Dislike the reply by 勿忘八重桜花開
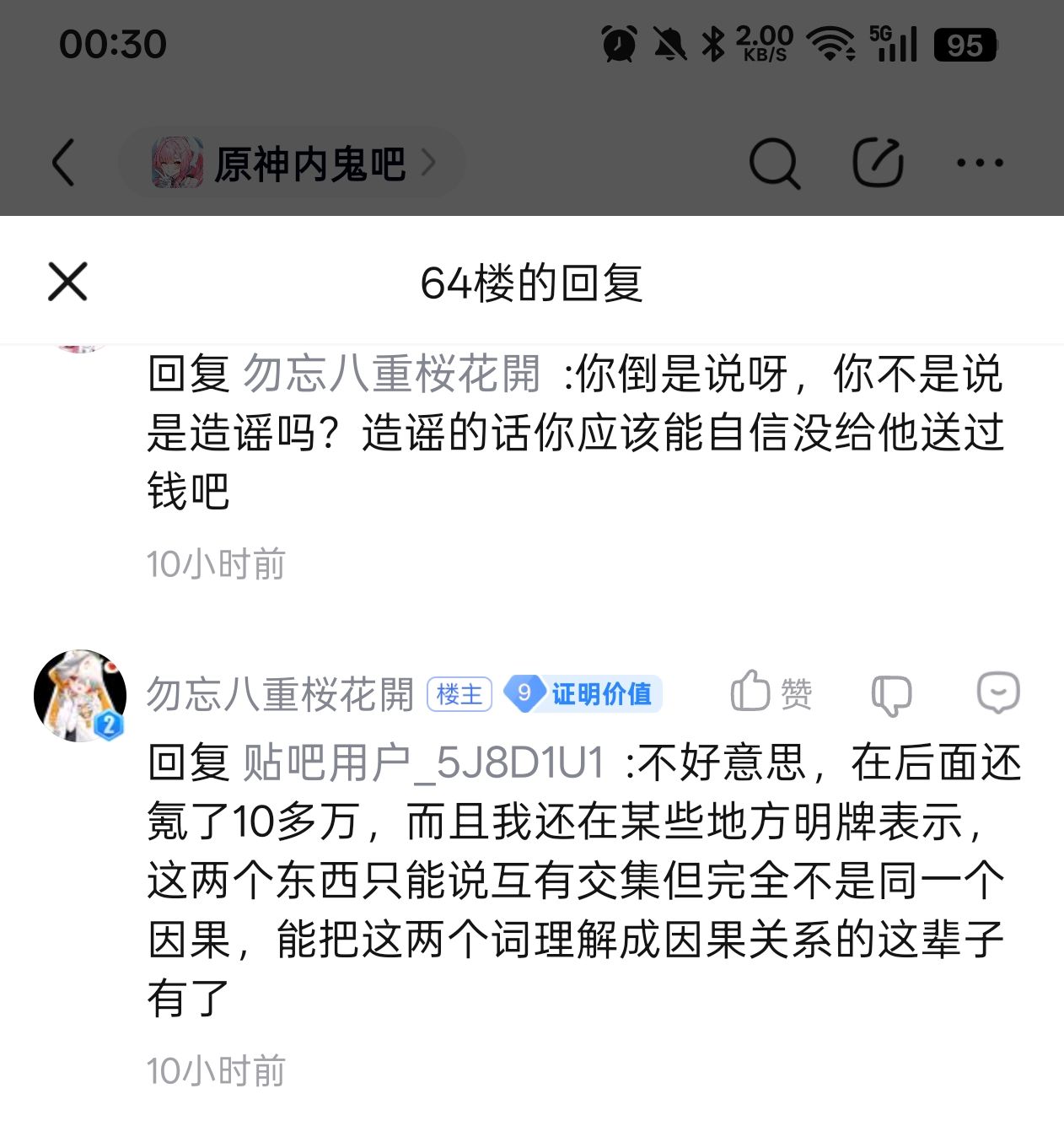Viewport: 1064px width, 1137px height. point(891,695)
